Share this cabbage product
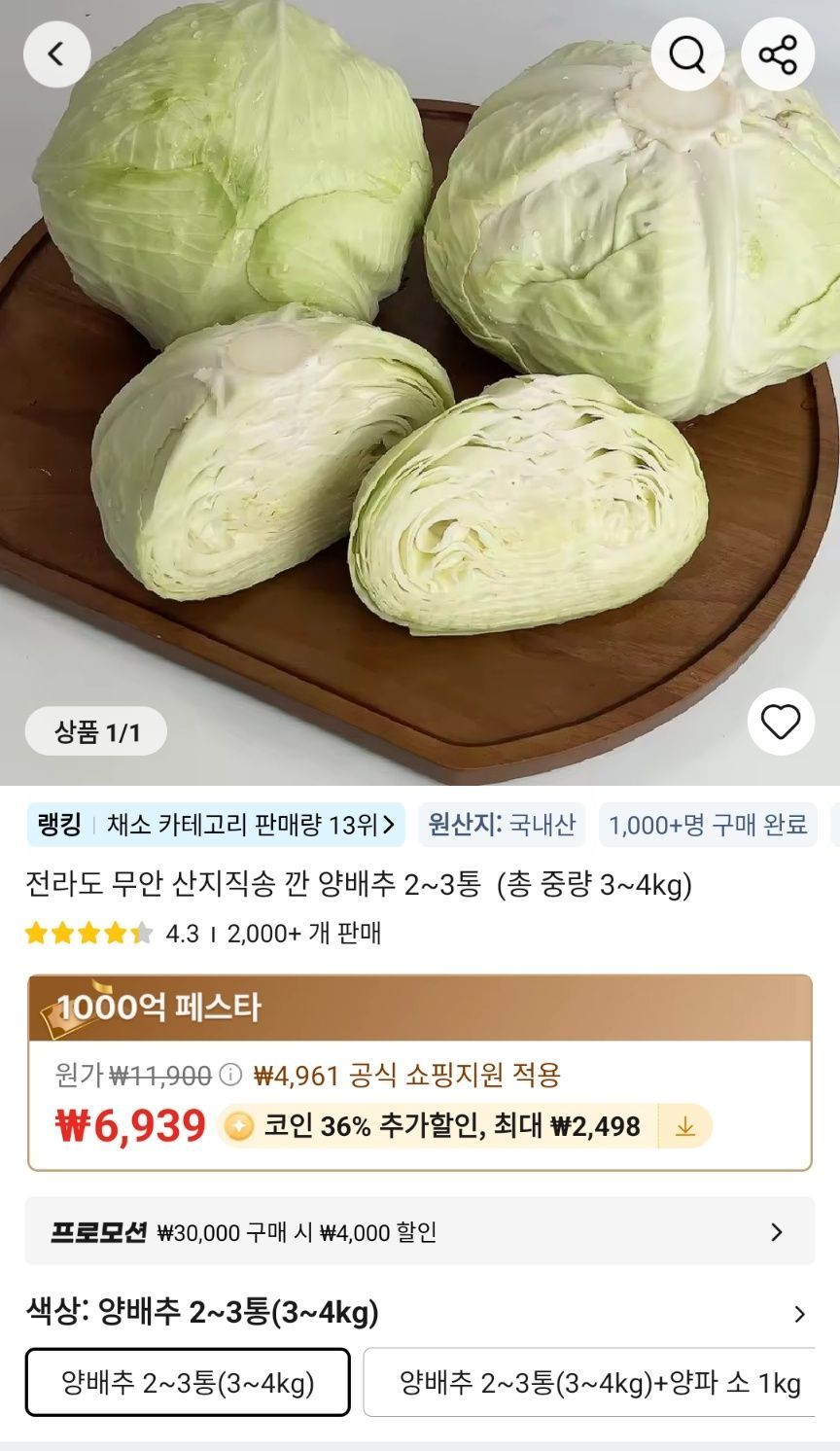Viewport: 840px width, 1451px height. click(x=778, y=54)
